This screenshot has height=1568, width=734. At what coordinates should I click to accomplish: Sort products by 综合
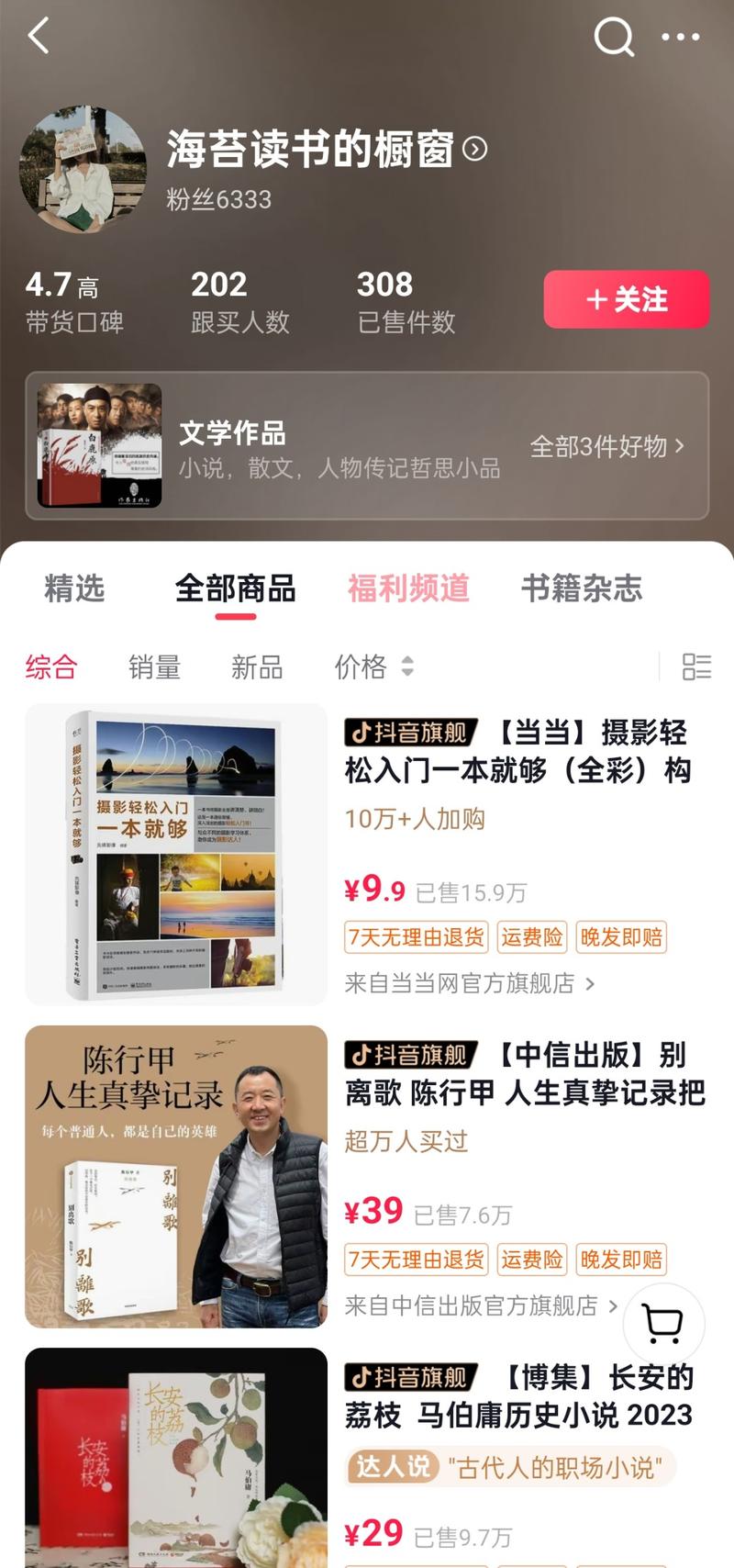point(51,666)
